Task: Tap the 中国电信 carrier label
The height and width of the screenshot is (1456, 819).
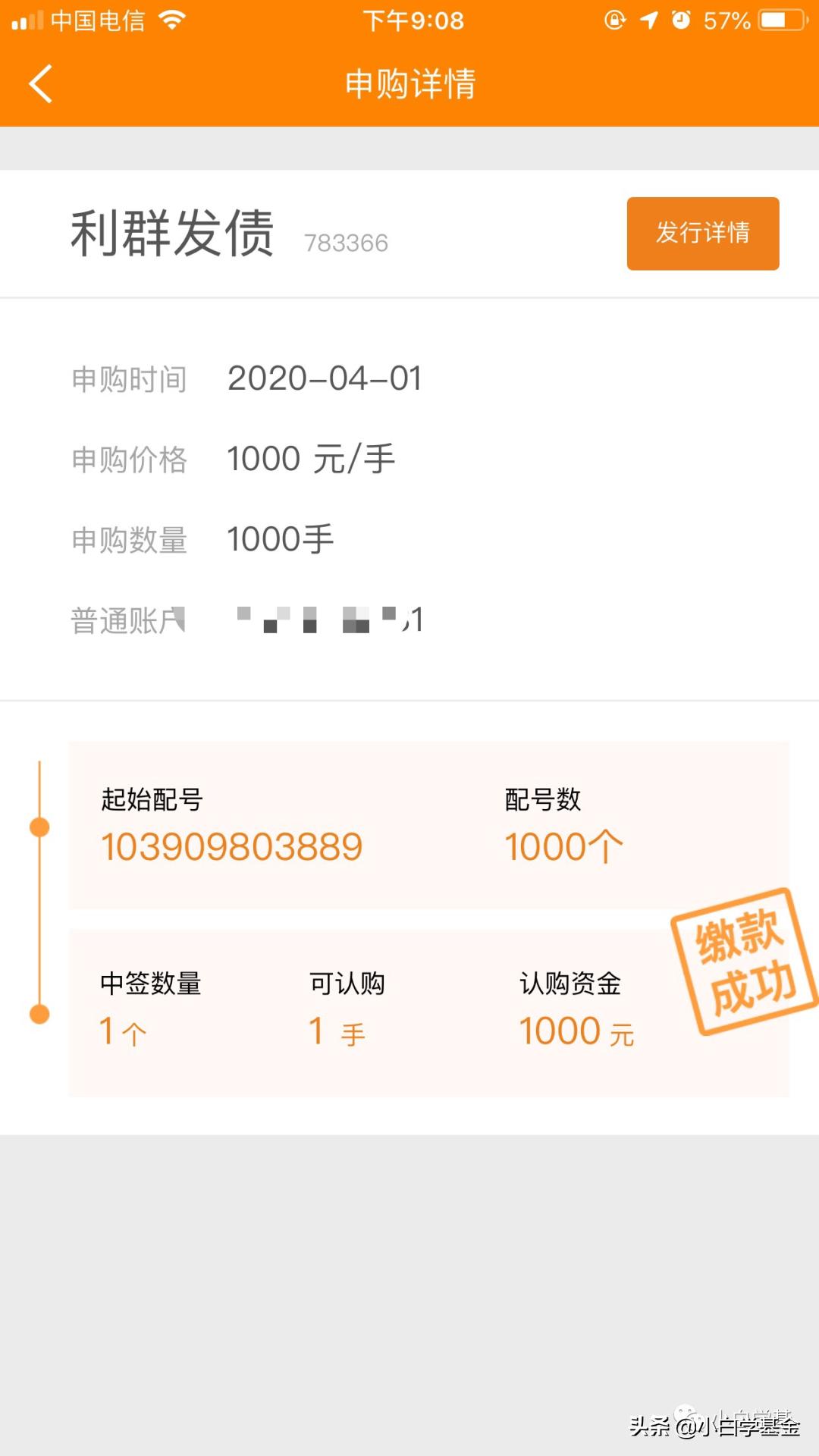Action: pyautogui.click(x=99, y=20)
